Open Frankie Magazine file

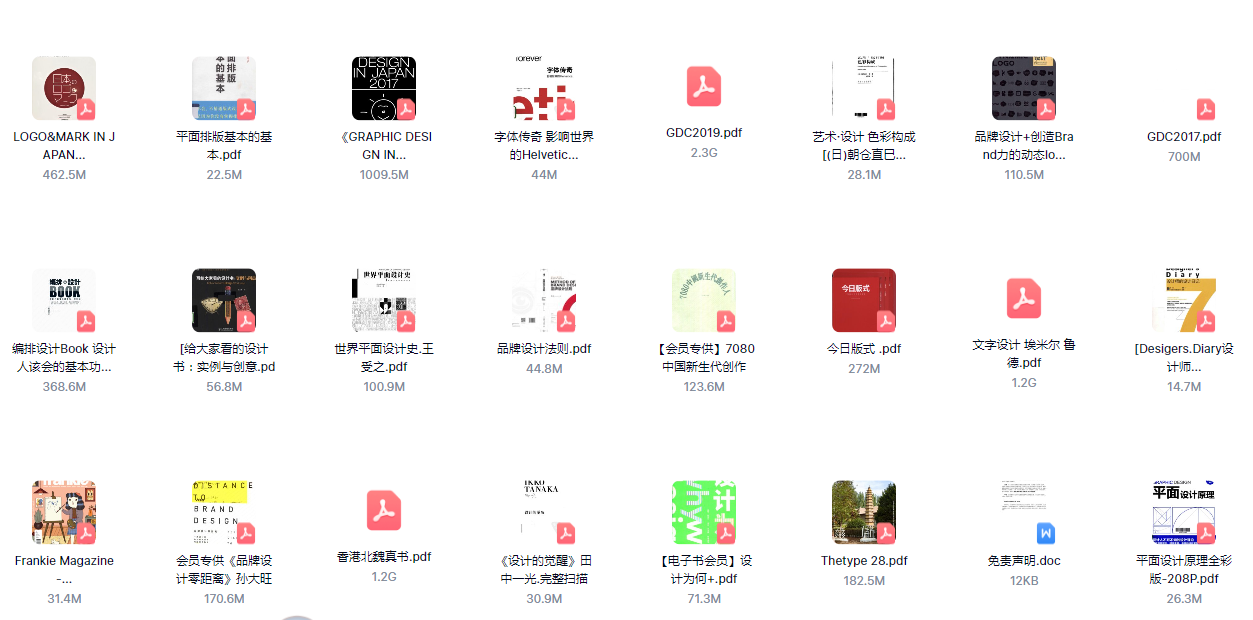pyautogui.click(x=64, y=512)
